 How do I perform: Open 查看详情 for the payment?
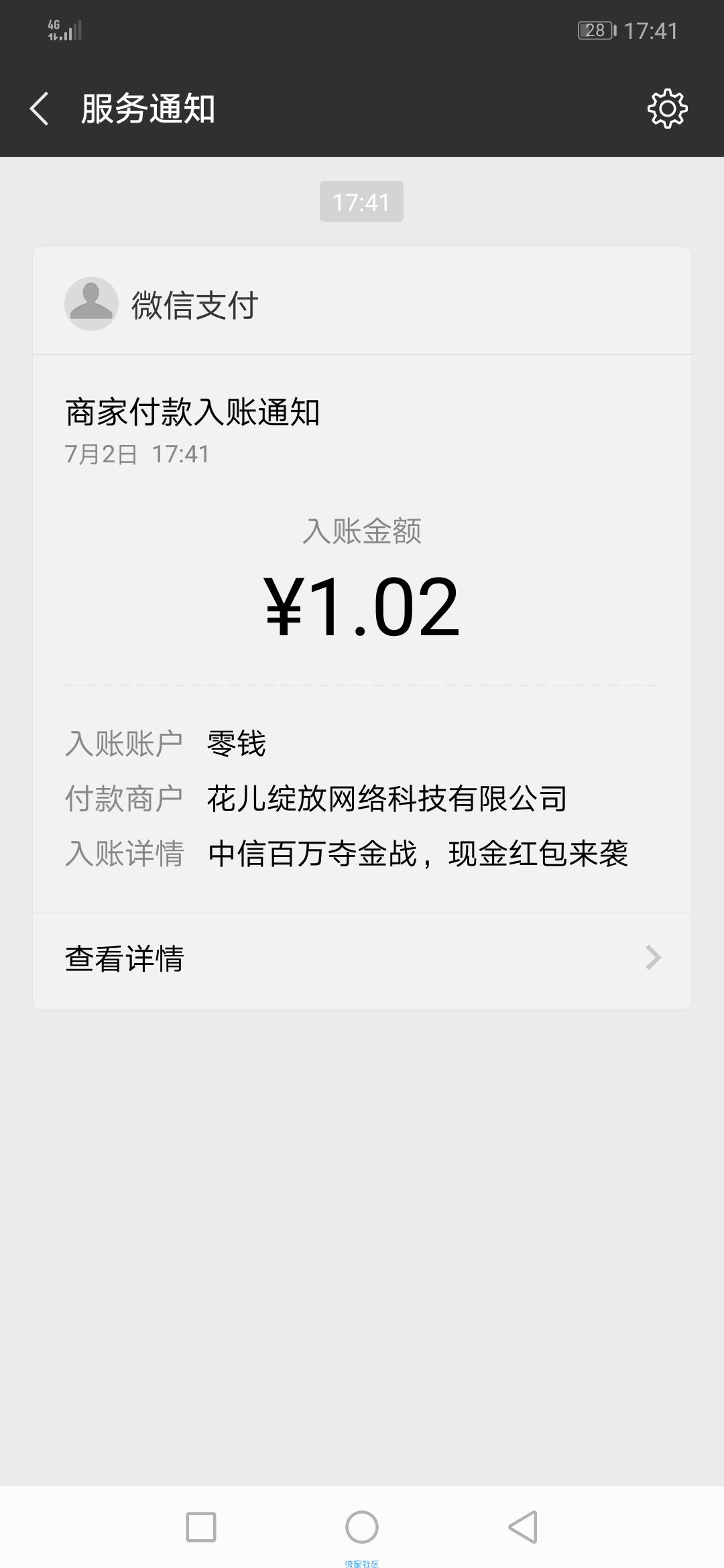coord(362,959)
